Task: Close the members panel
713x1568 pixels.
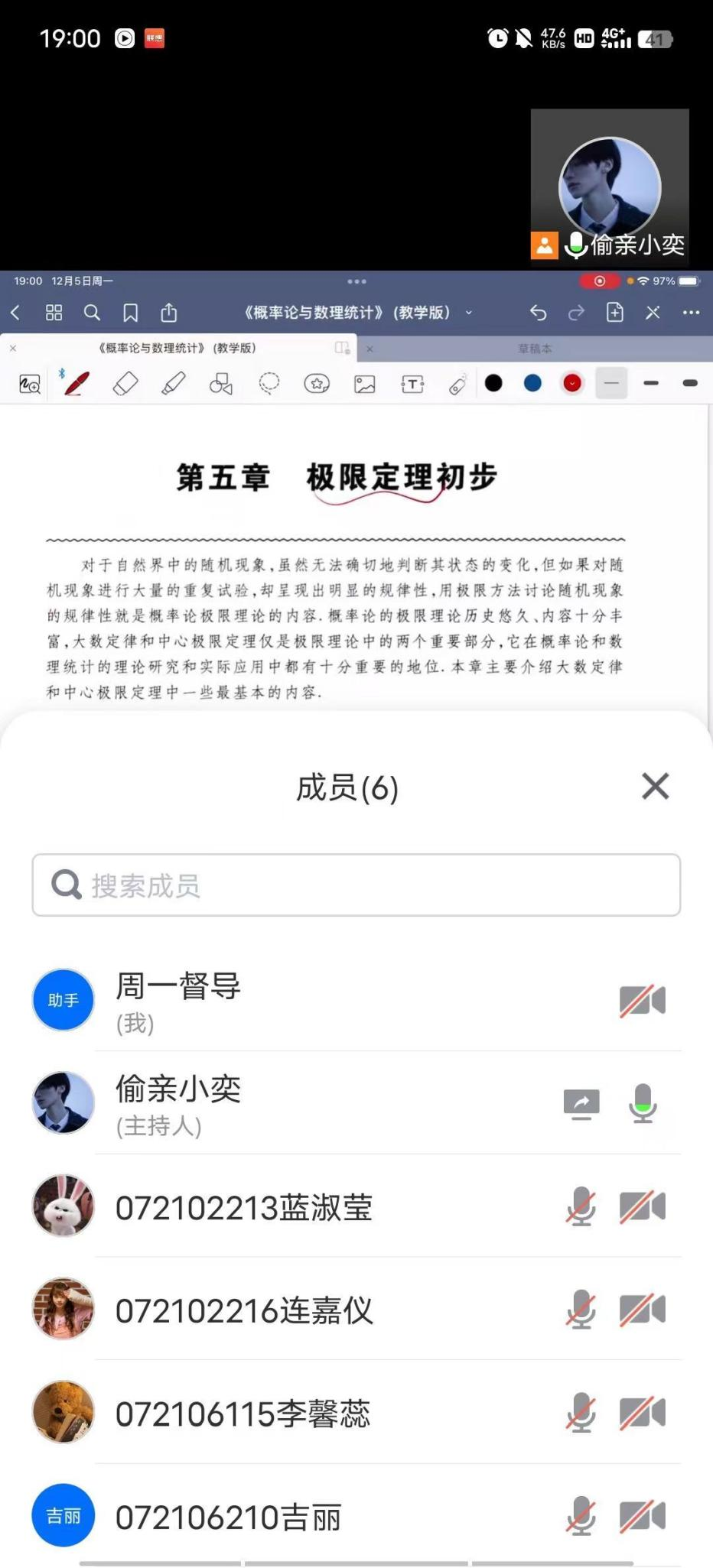Action: point(655,786)
